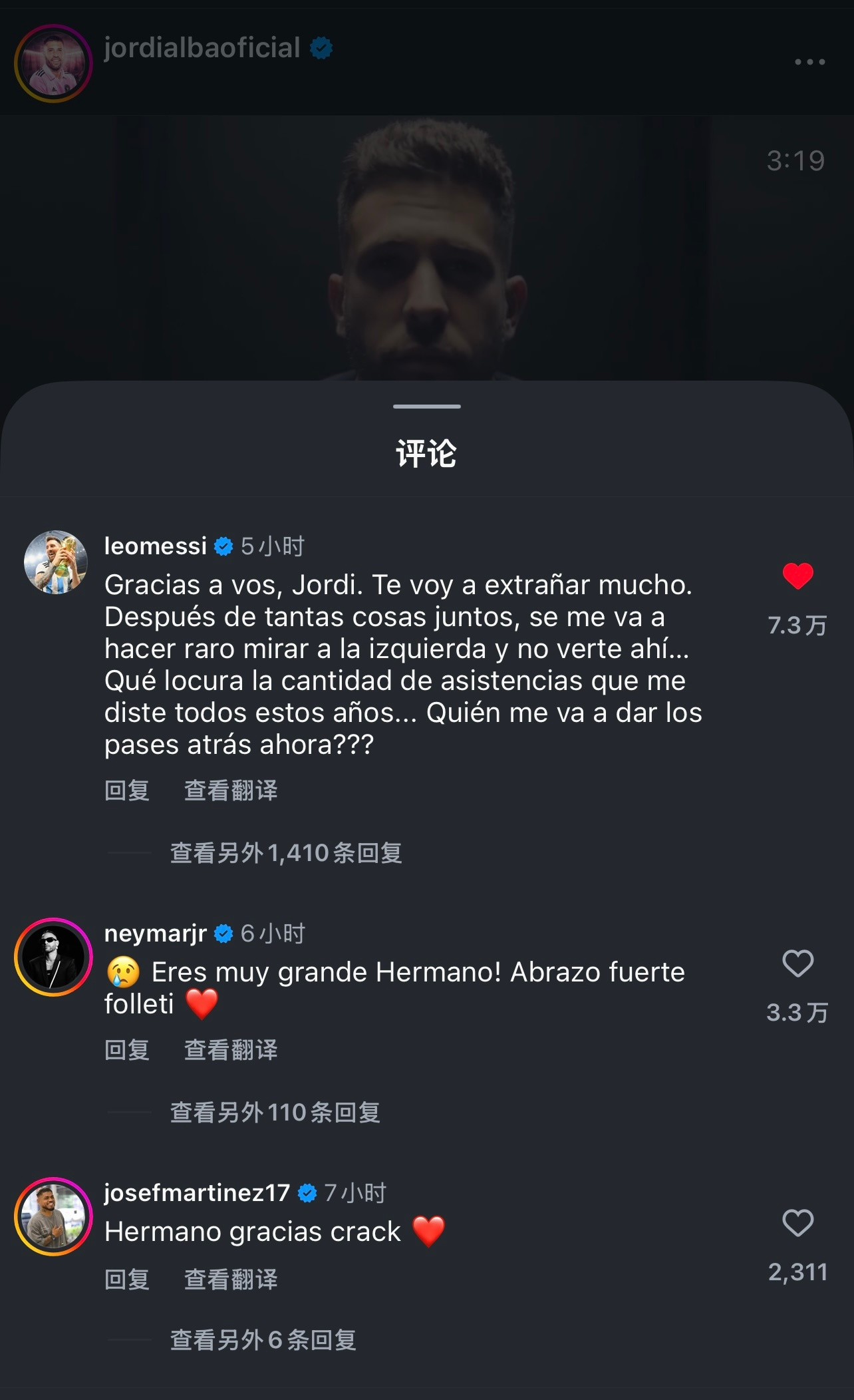Expand the other 6 replies
This screenshot has width=854, height=1400.
[263, 1340]
